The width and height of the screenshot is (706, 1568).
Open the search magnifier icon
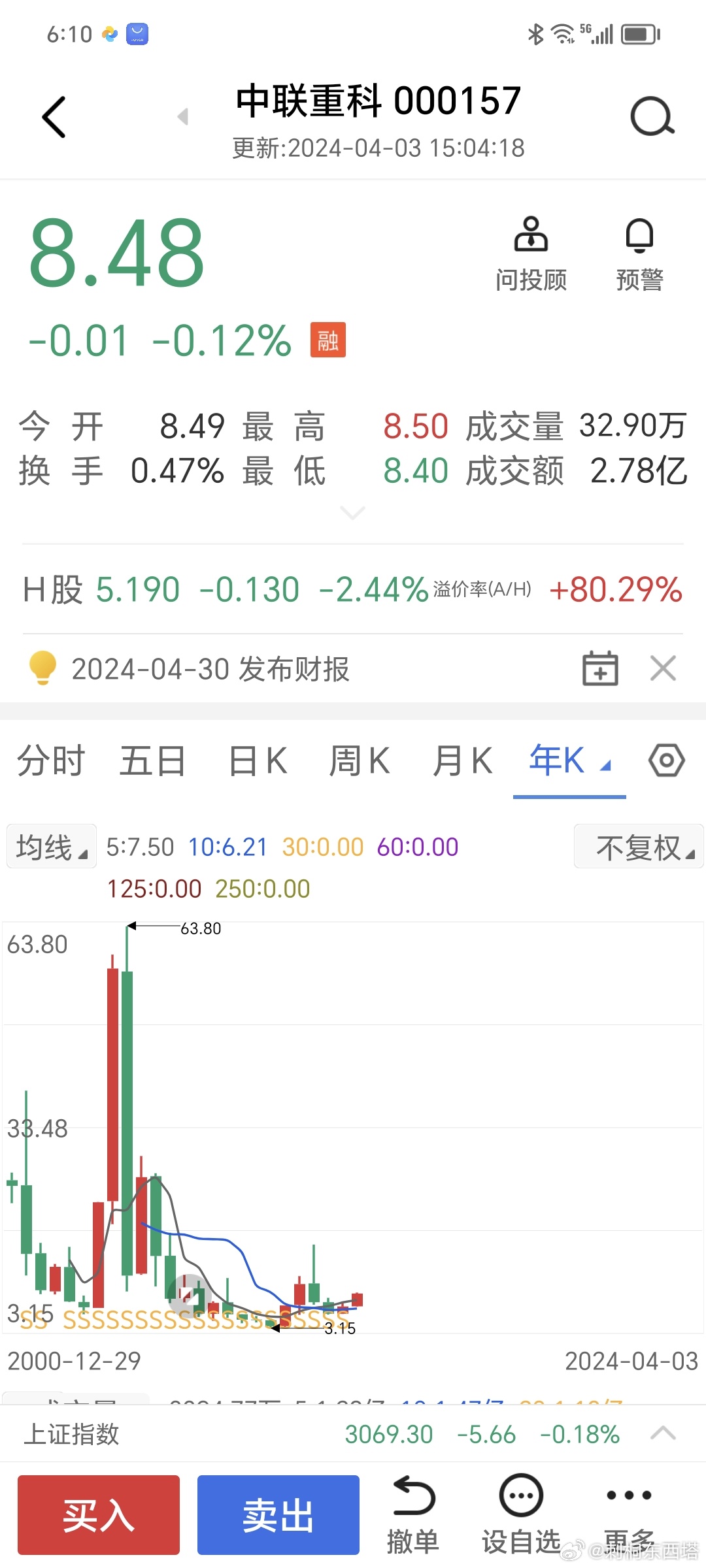click(652, 117)
